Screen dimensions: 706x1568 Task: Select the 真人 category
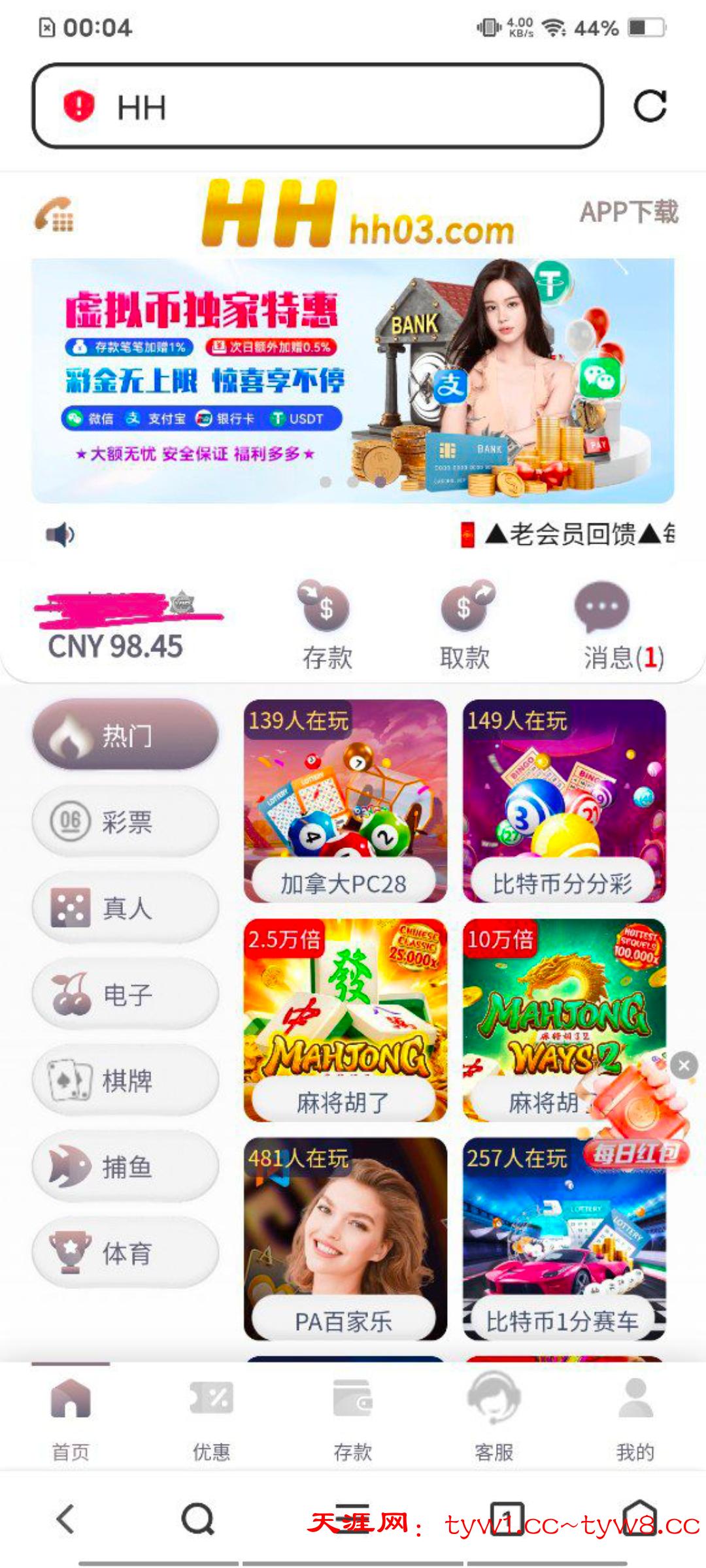(125, 907)
